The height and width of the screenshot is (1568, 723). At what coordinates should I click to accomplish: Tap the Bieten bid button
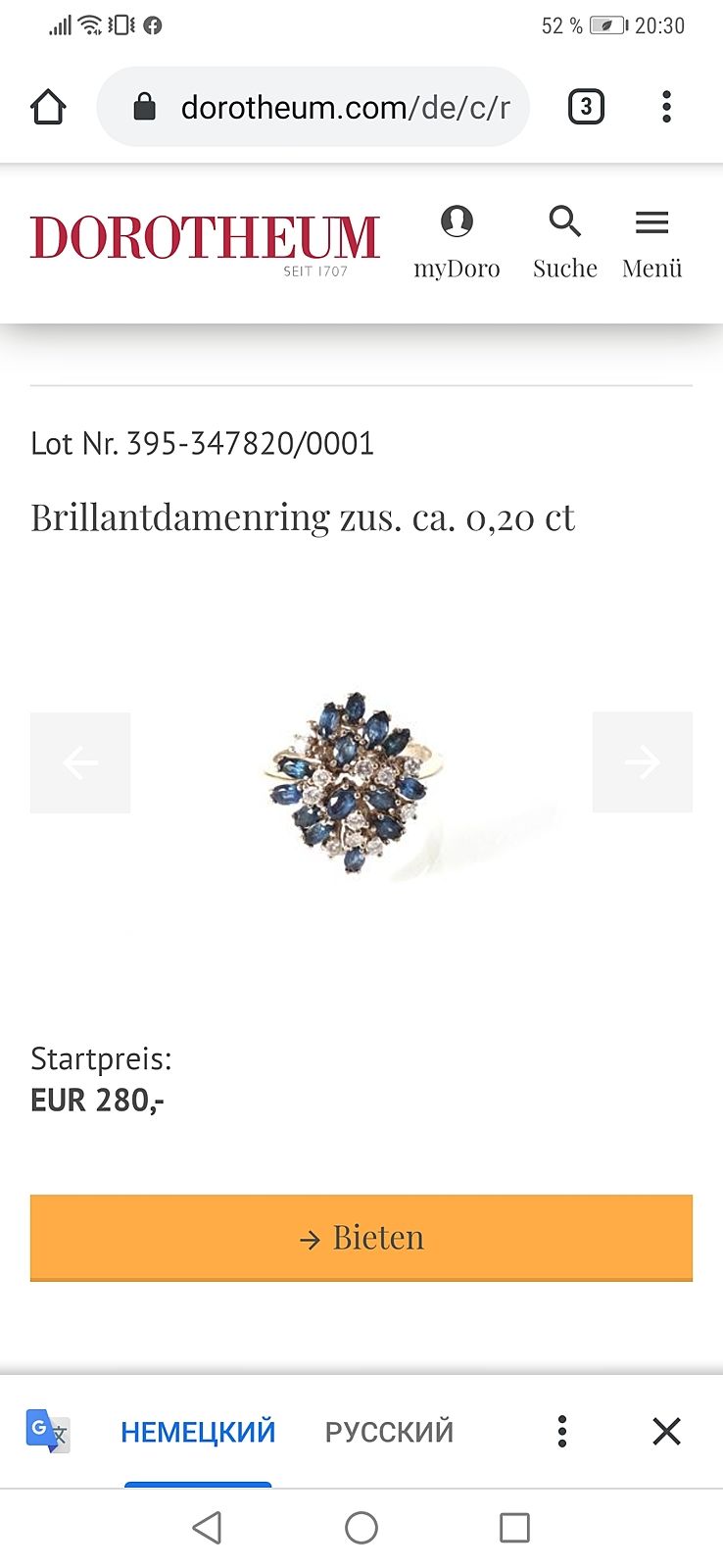click(361, 1238)
